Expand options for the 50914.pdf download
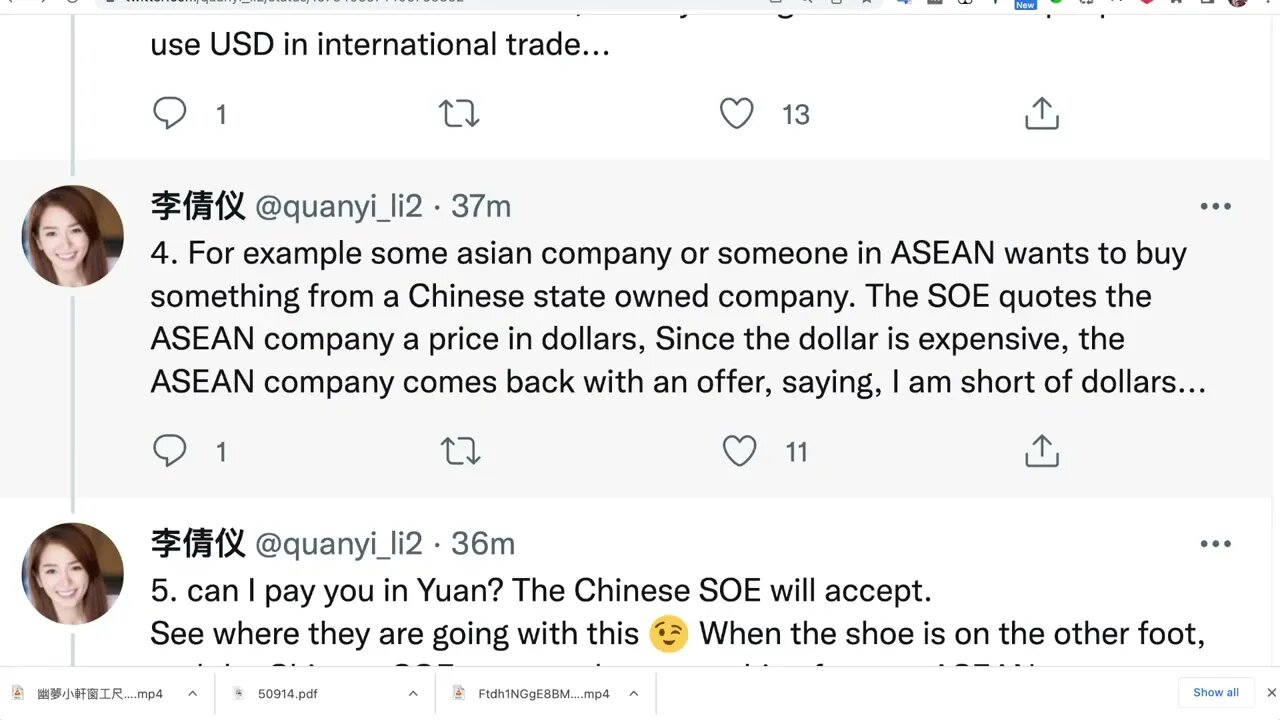The height and width of the screenshot is (720, 1280). 413,693
